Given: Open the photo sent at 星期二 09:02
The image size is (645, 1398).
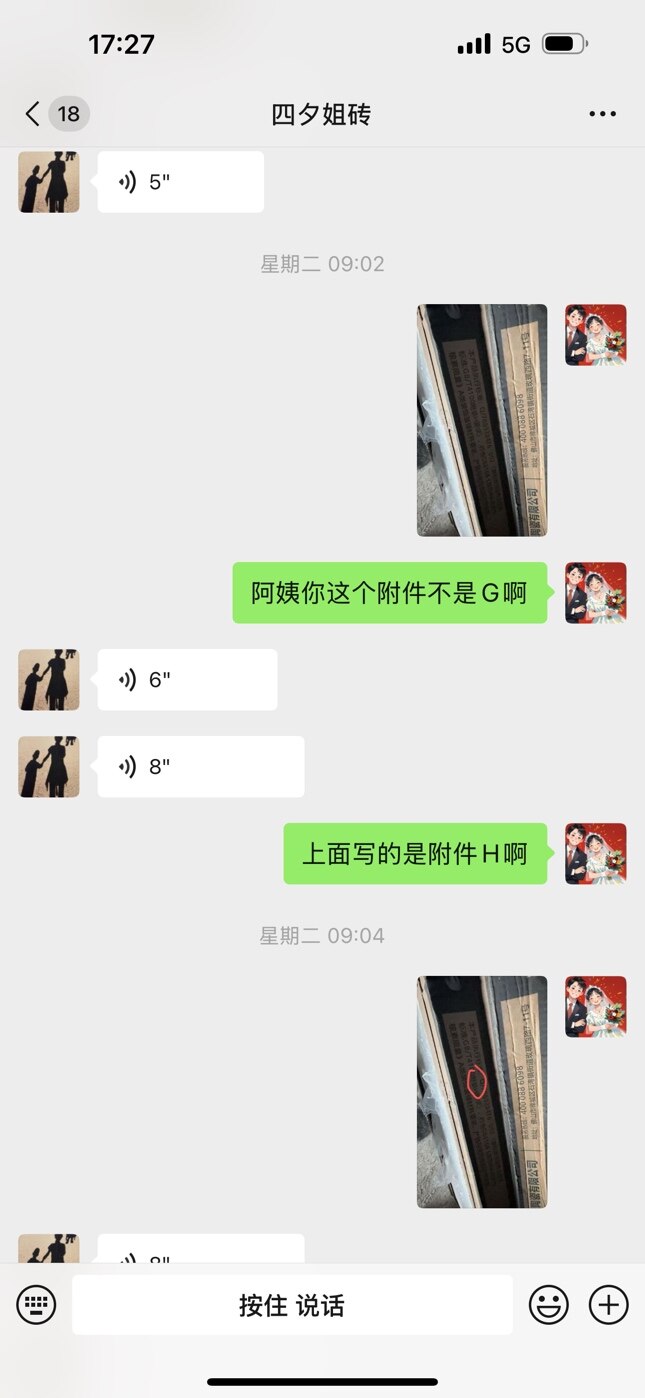Looking at the screenshot, I should [x=482, y=420].
